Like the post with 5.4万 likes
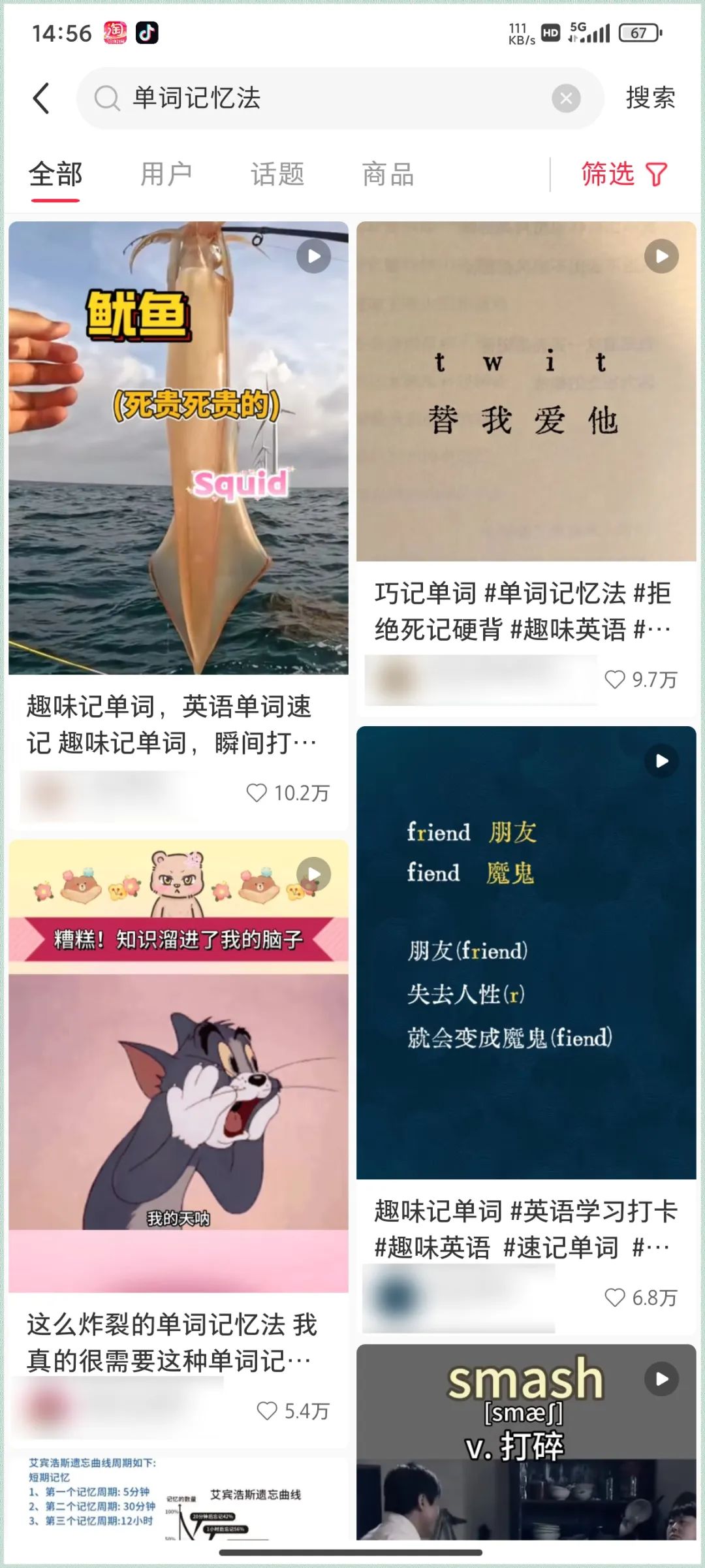 (267, 1411)
